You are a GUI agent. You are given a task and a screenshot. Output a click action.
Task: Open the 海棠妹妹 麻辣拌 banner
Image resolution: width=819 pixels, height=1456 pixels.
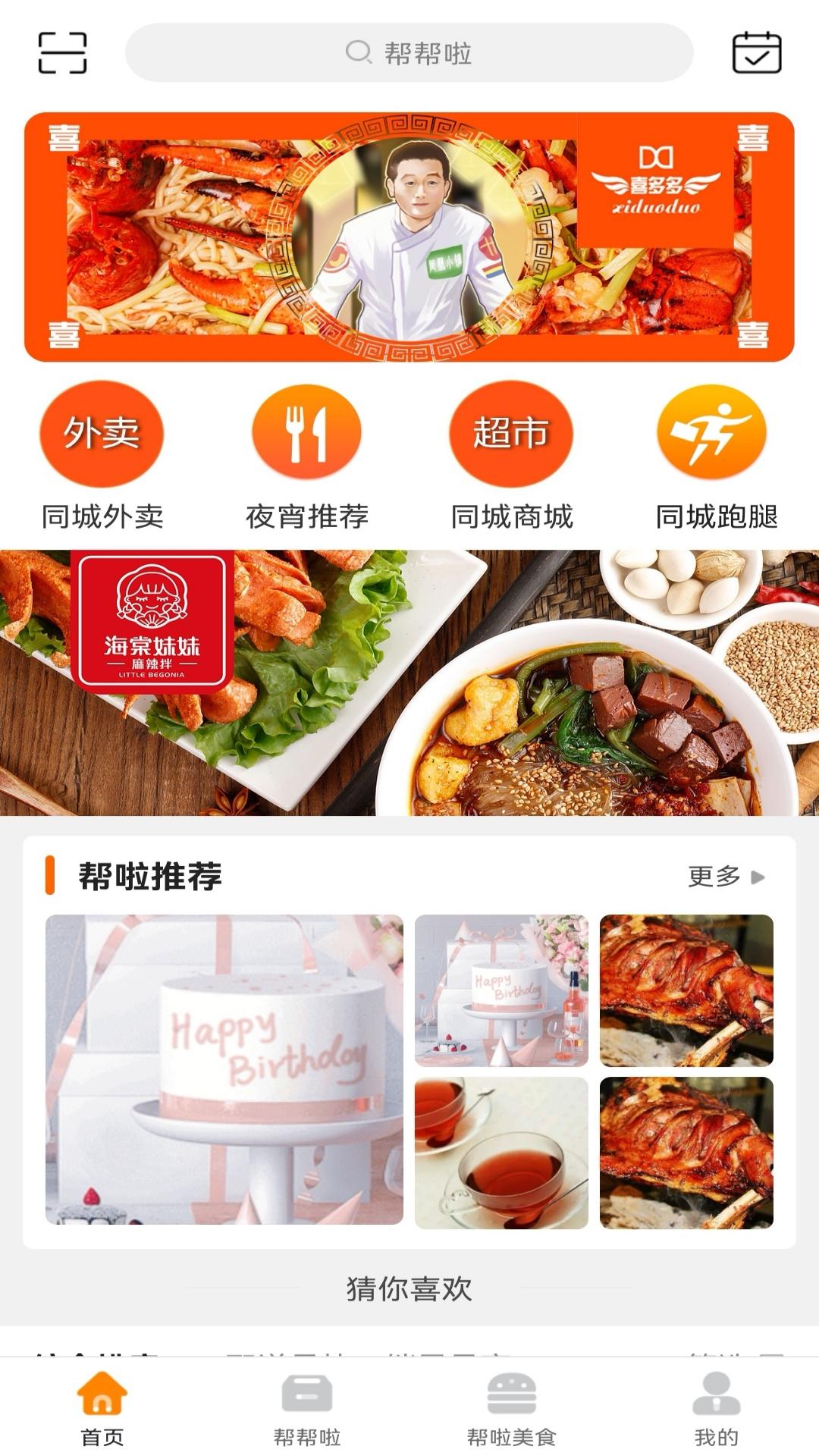point(409,682)
